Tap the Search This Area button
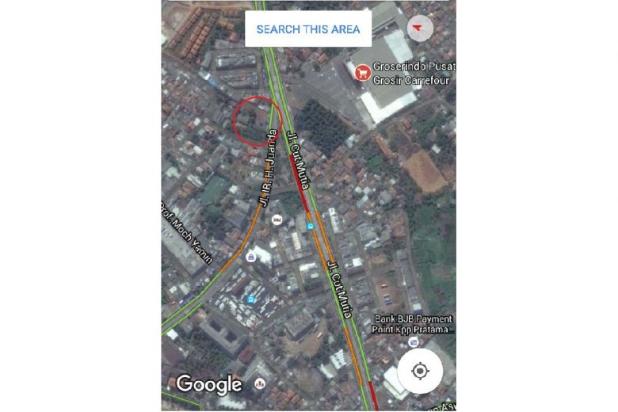This screenshot has width=618, height=412. pyautogui.click(x=308, y=29)
